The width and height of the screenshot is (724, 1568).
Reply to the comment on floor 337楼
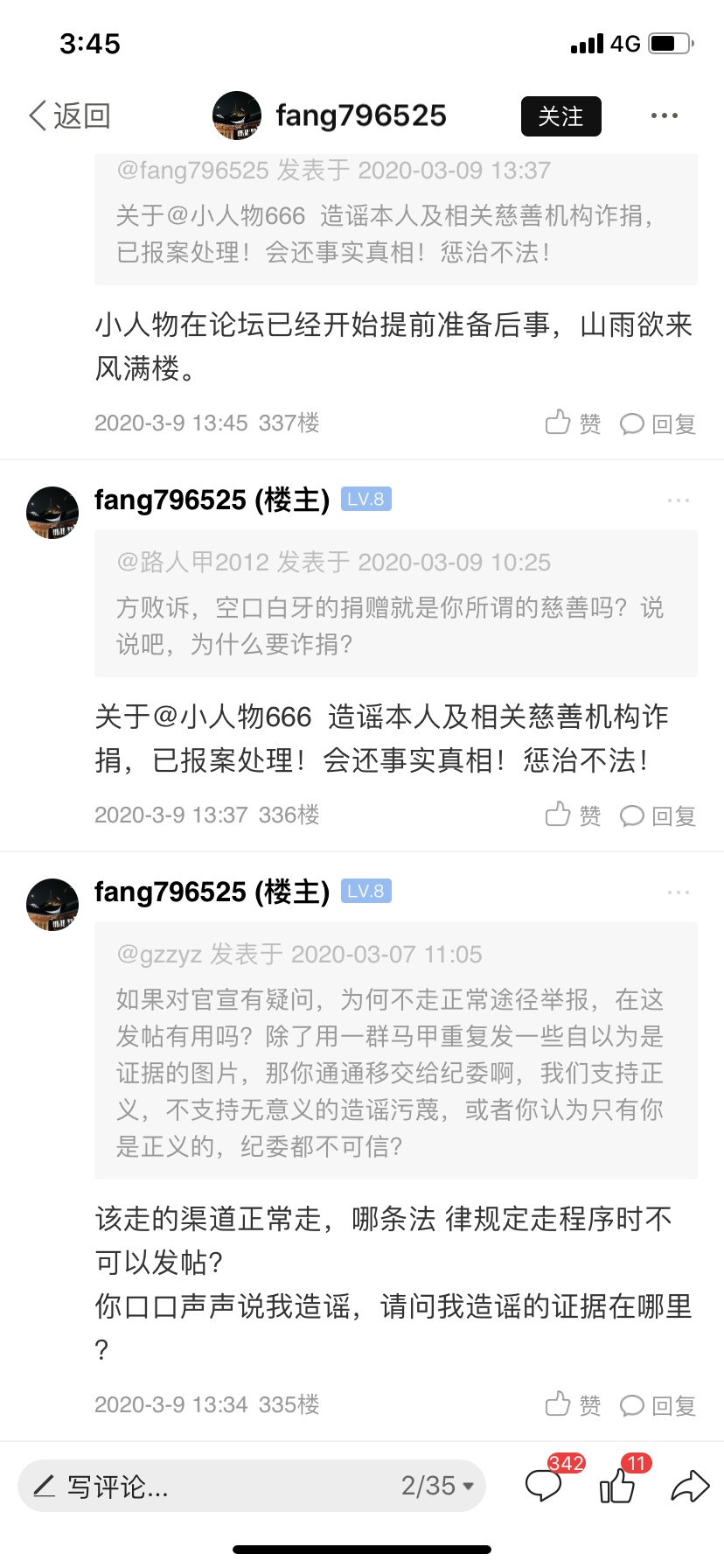658,423
